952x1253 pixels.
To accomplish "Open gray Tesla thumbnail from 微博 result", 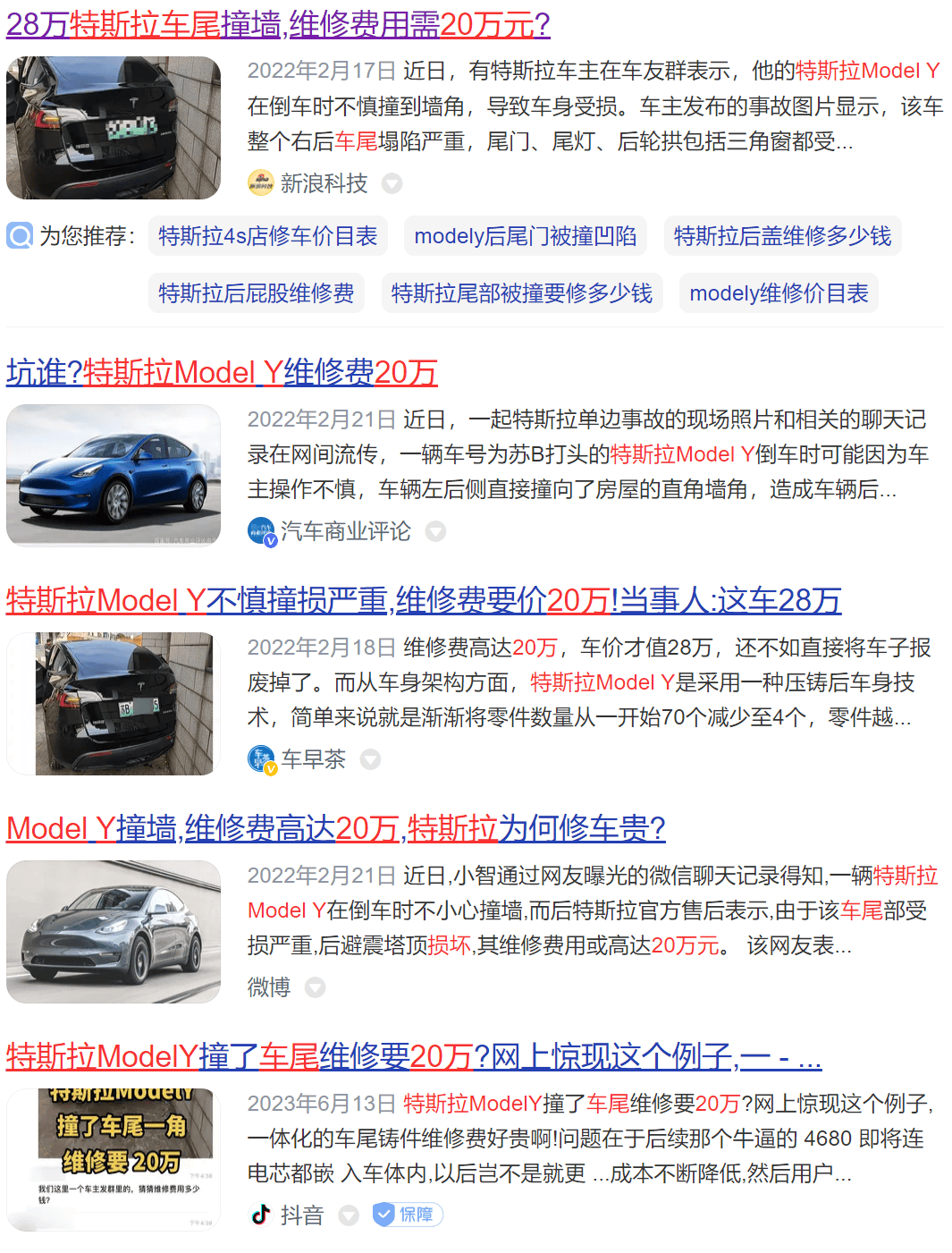I will point(114,931).
